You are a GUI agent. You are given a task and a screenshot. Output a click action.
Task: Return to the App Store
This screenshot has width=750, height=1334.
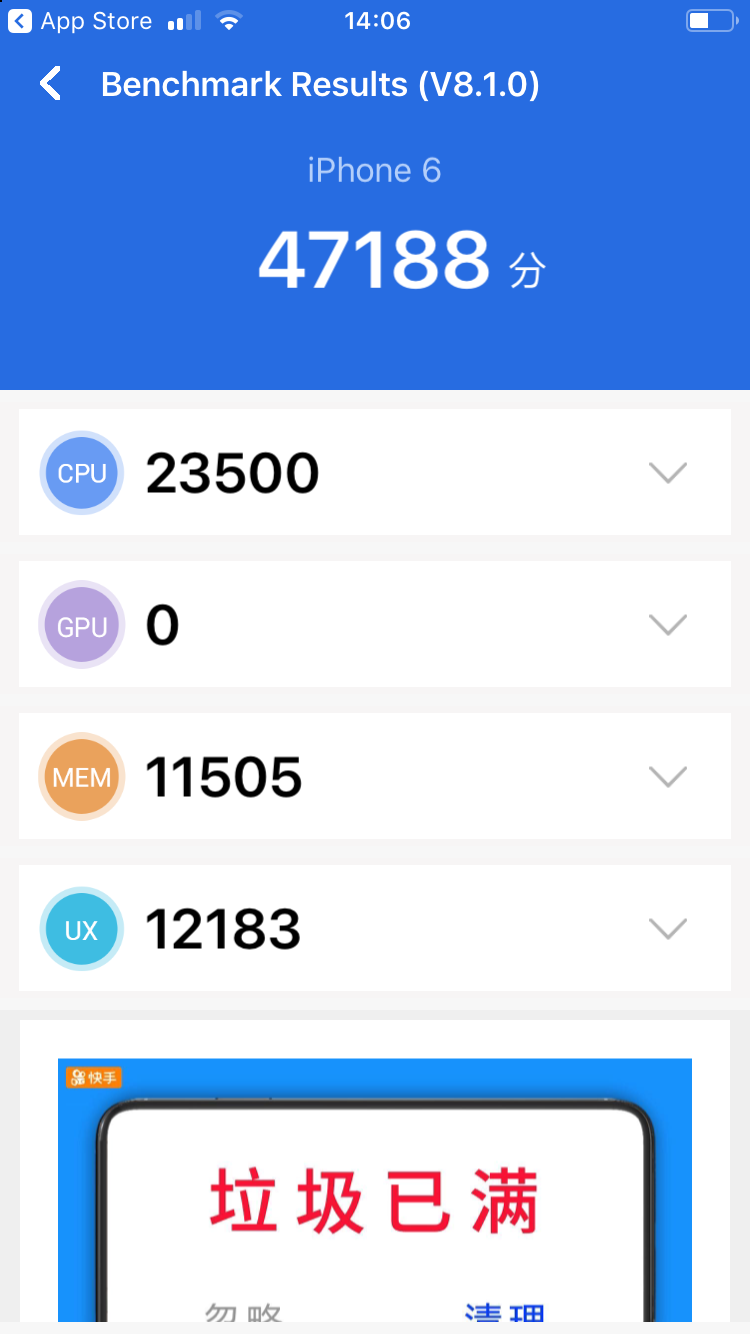point(80,21)
